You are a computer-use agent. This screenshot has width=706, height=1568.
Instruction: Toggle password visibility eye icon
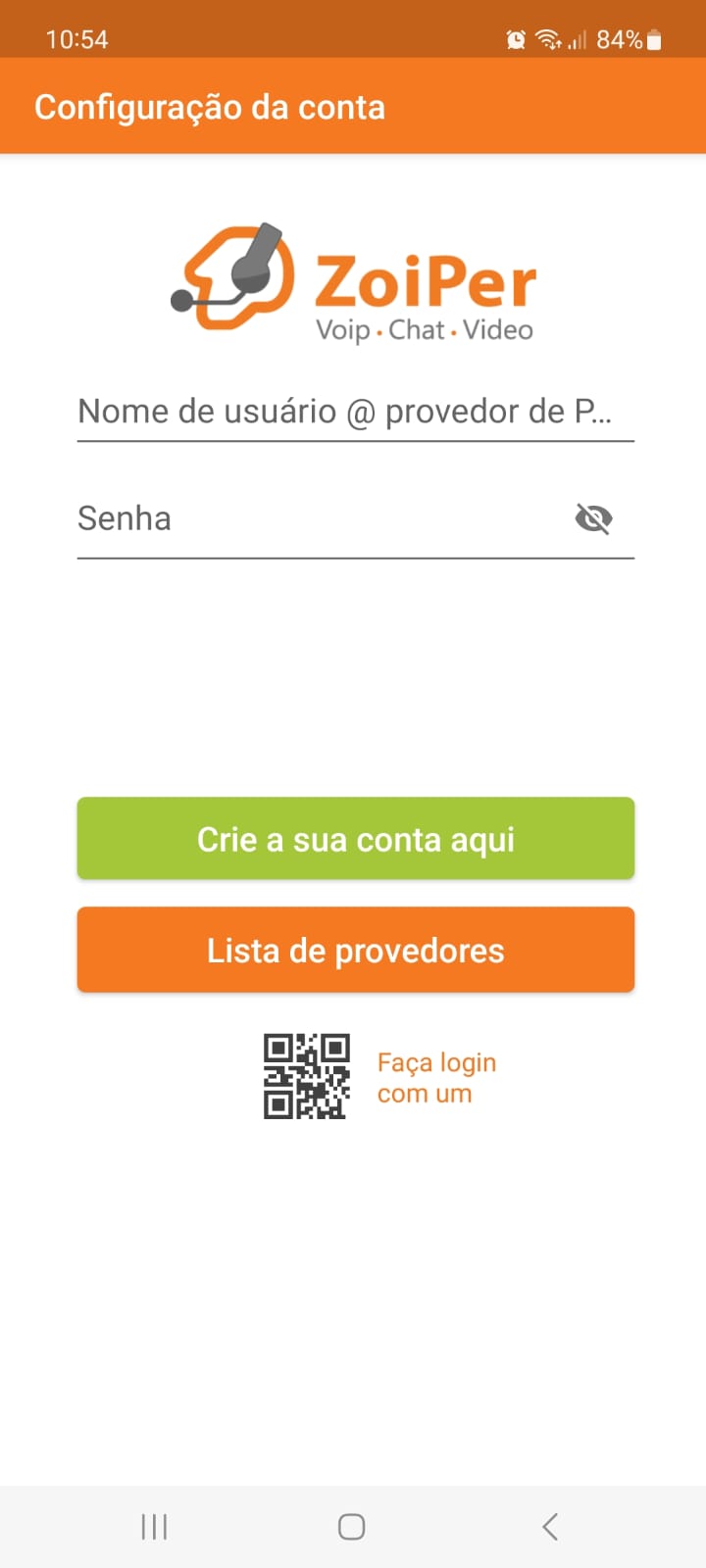pos(593,518)
